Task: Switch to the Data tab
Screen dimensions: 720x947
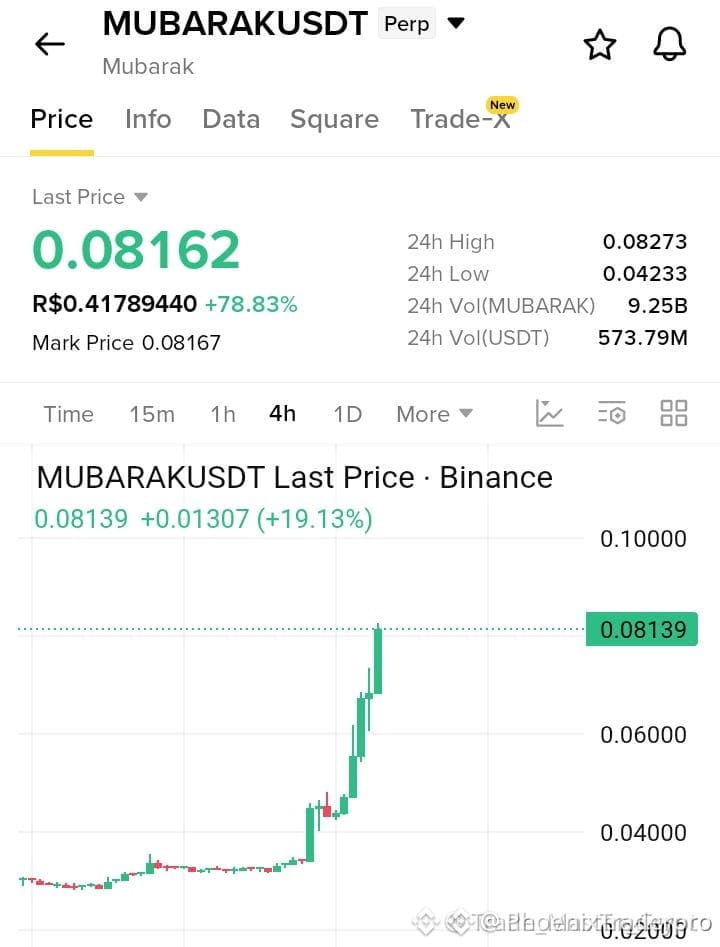Action: click(231, 119)
